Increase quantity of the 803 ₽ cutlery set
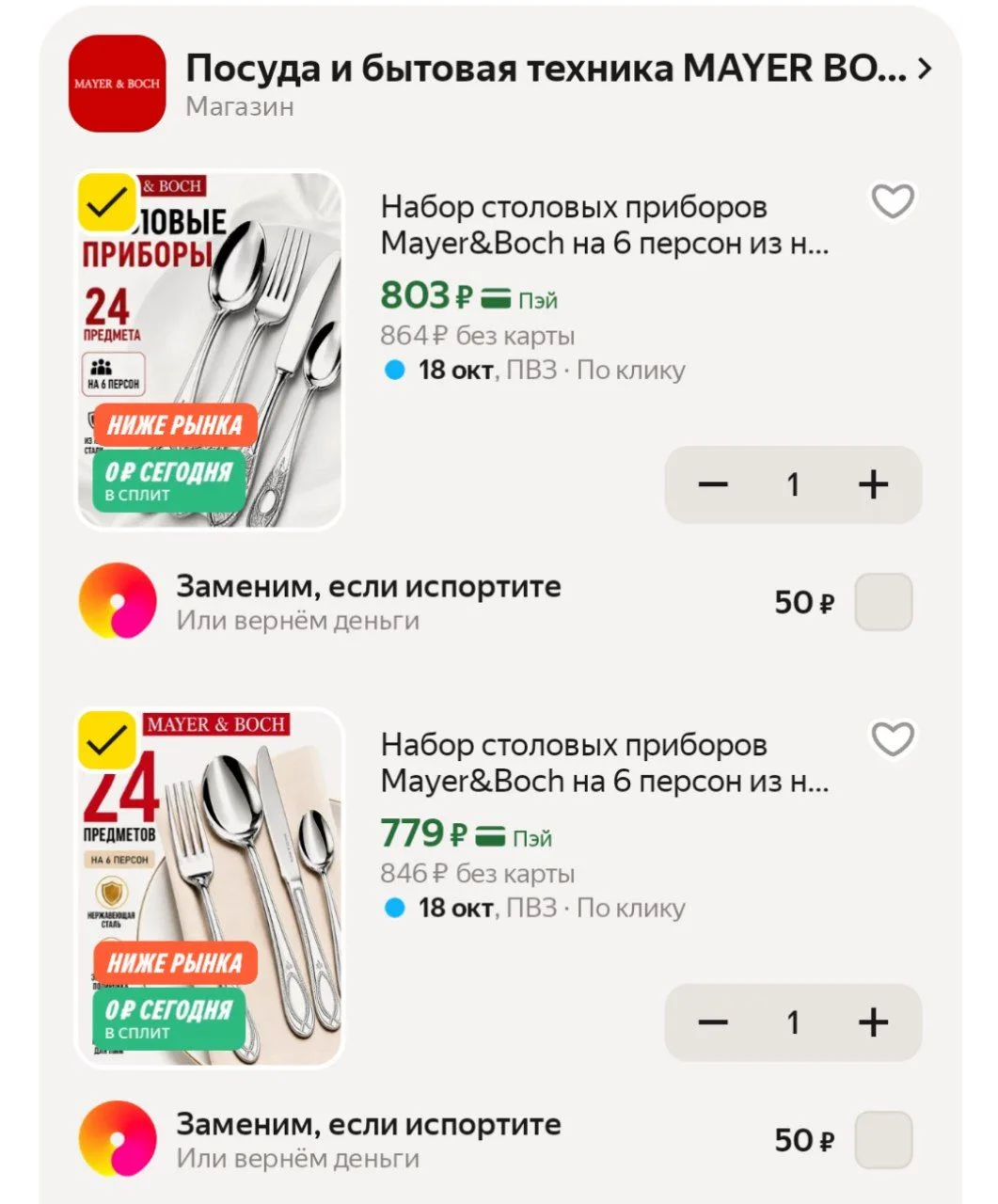998x1204 pixels. [x=873, y=484]
